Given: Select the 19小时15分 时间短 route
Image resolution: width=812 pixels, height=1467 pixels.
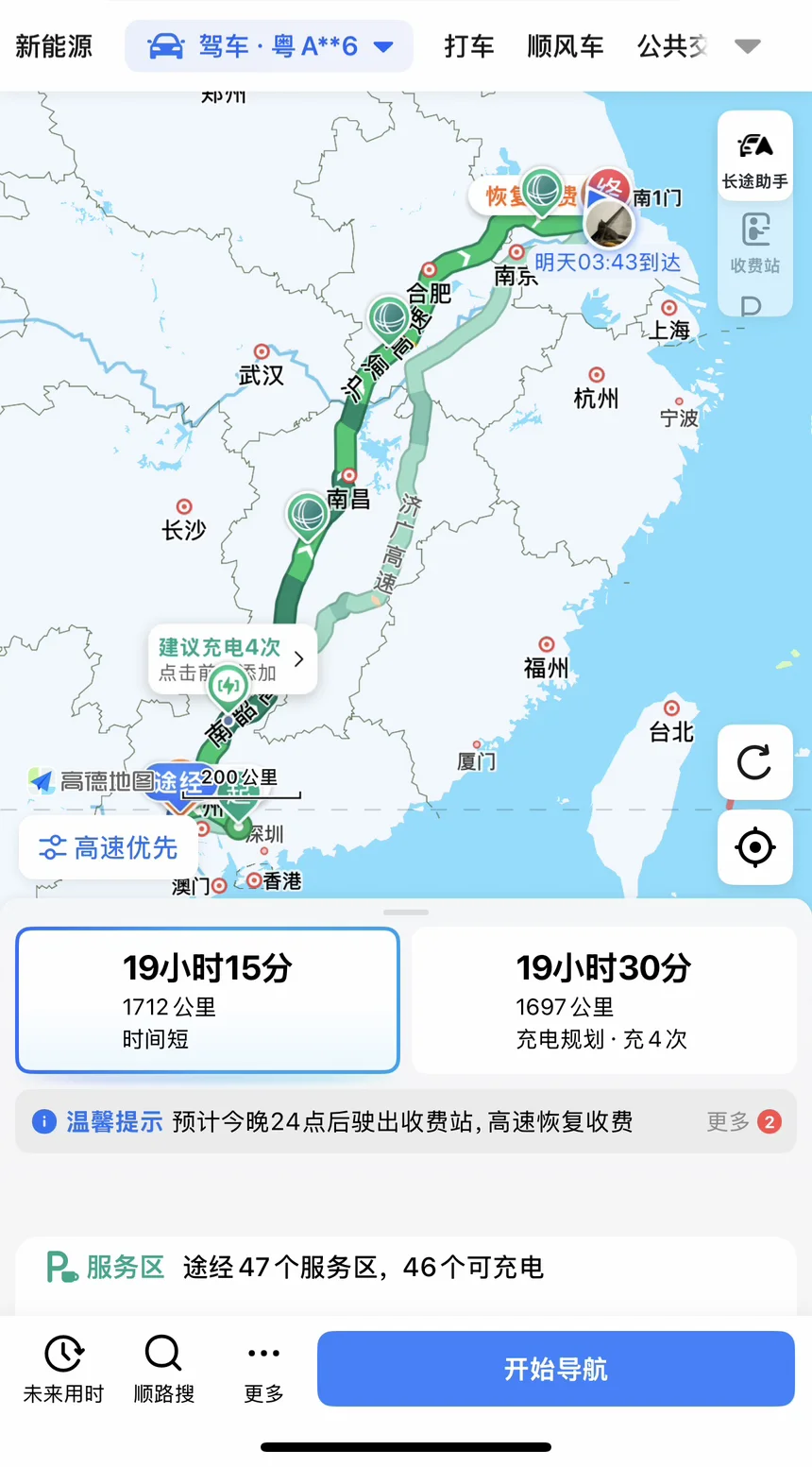Looking at the screenshot, I should (x=208, y=1000).
